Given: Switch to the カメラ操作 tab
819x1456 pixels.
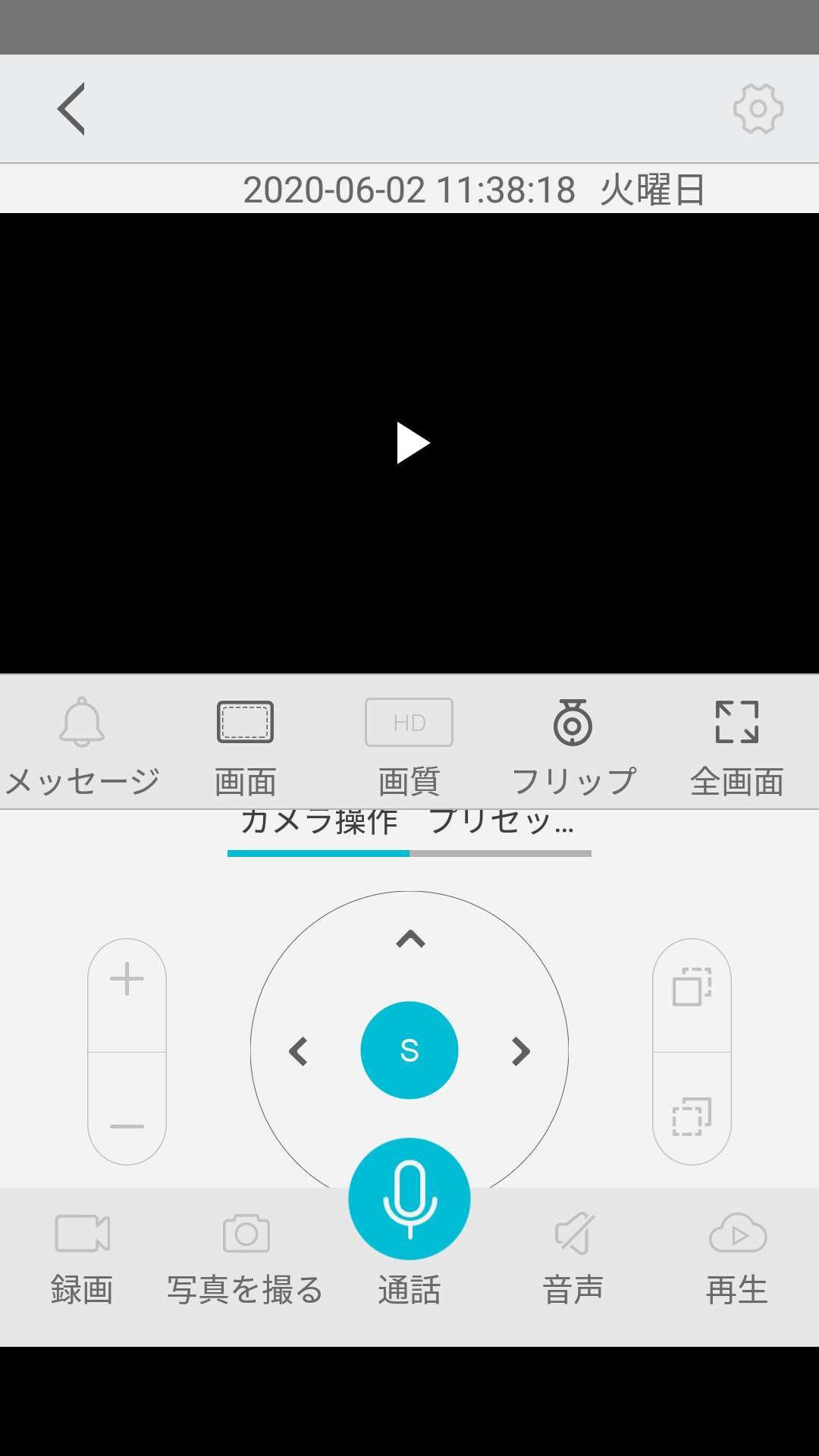Looking at the screenshot, I should 318,824.
